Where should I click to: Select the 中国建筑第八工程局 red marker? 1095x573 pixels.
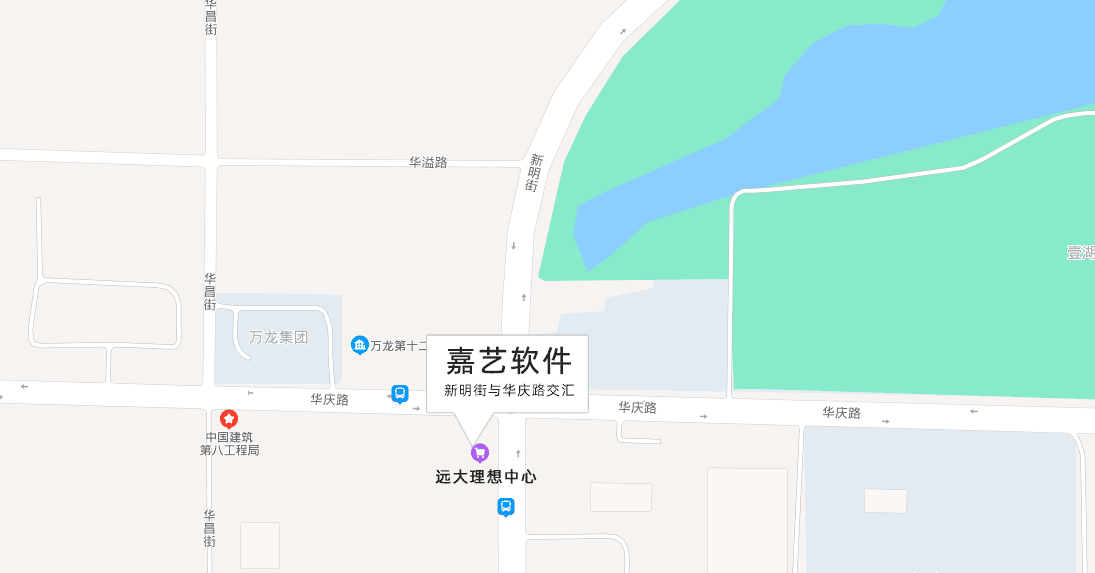click(229, 418)
